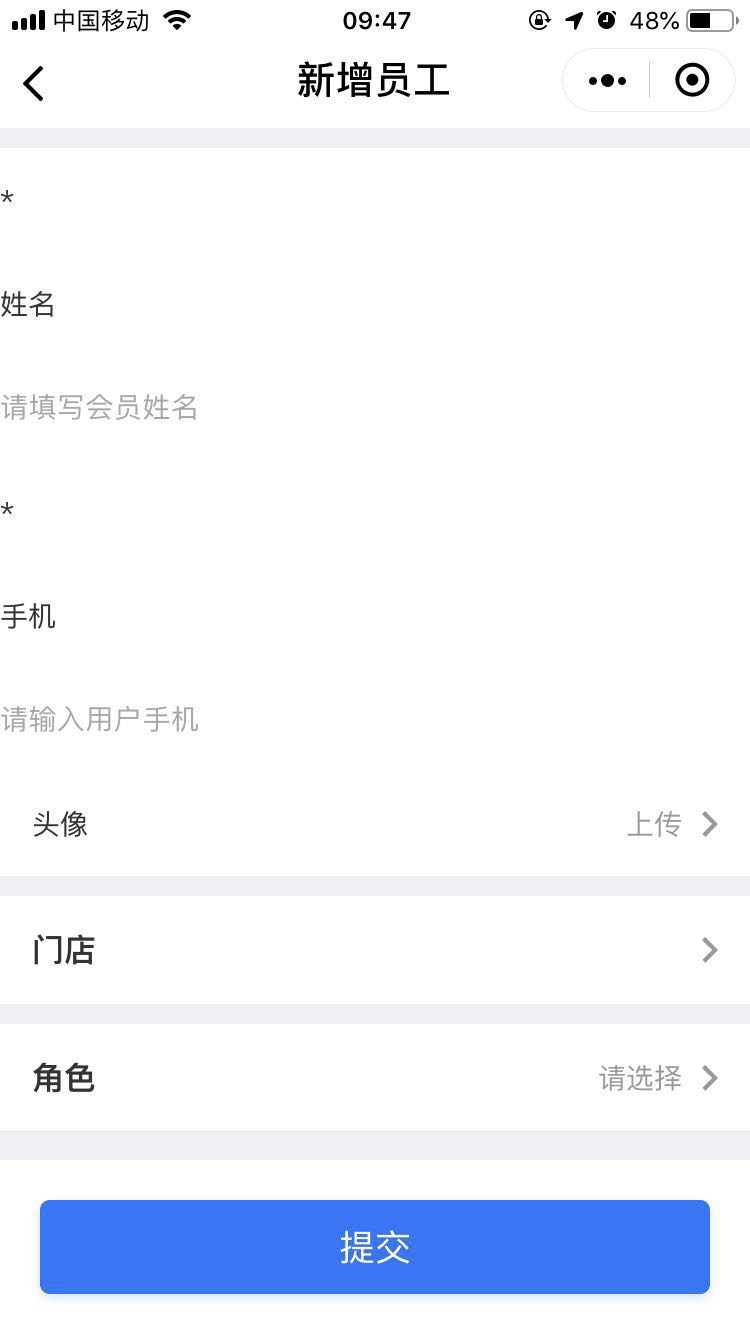750x1334 pixels.
Task: Open the mini program more options menu
Action: pyautogui.click(x=607, y=81)
